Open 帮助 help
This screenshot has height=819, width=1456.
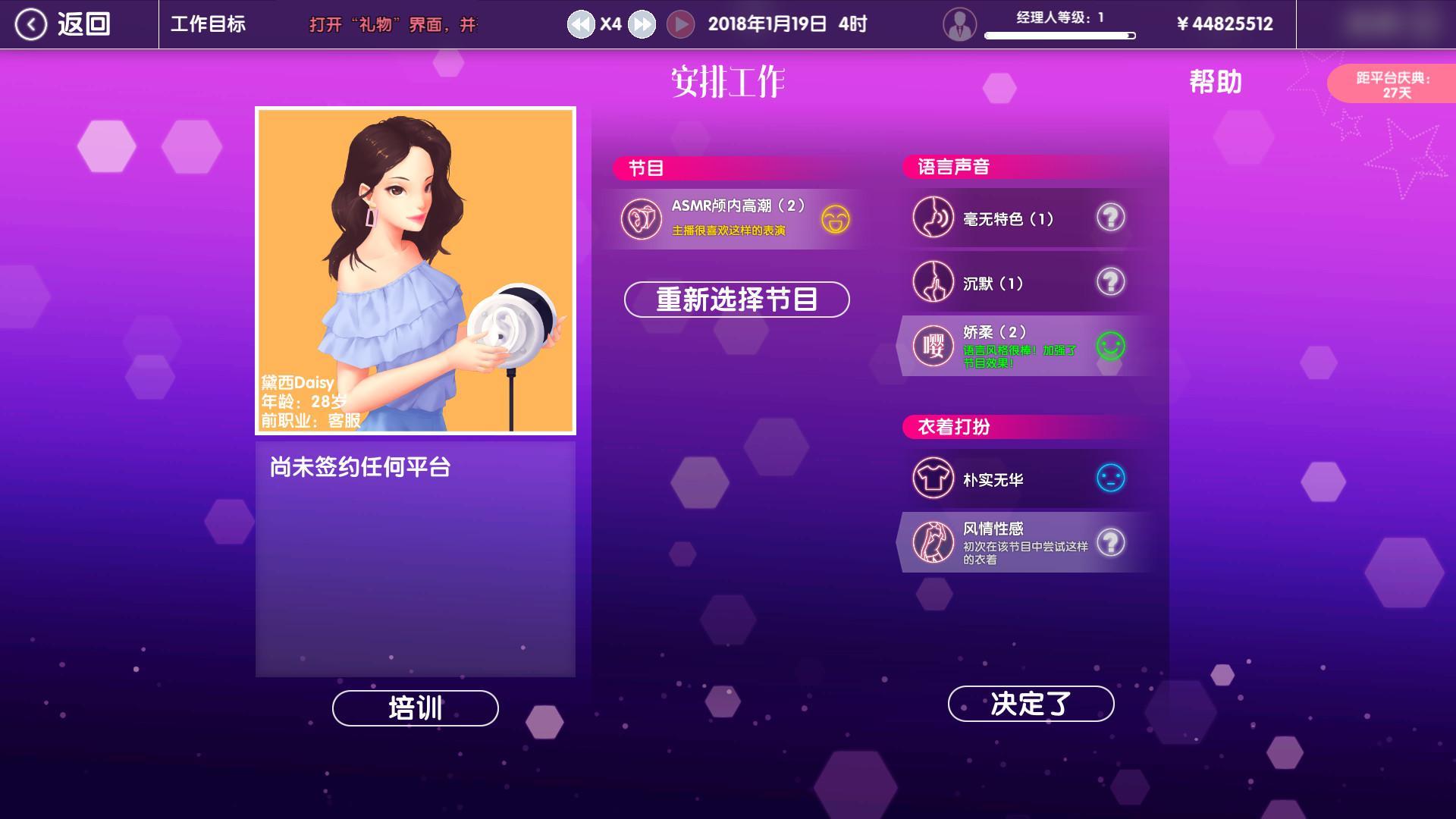tap(1215, 81)
